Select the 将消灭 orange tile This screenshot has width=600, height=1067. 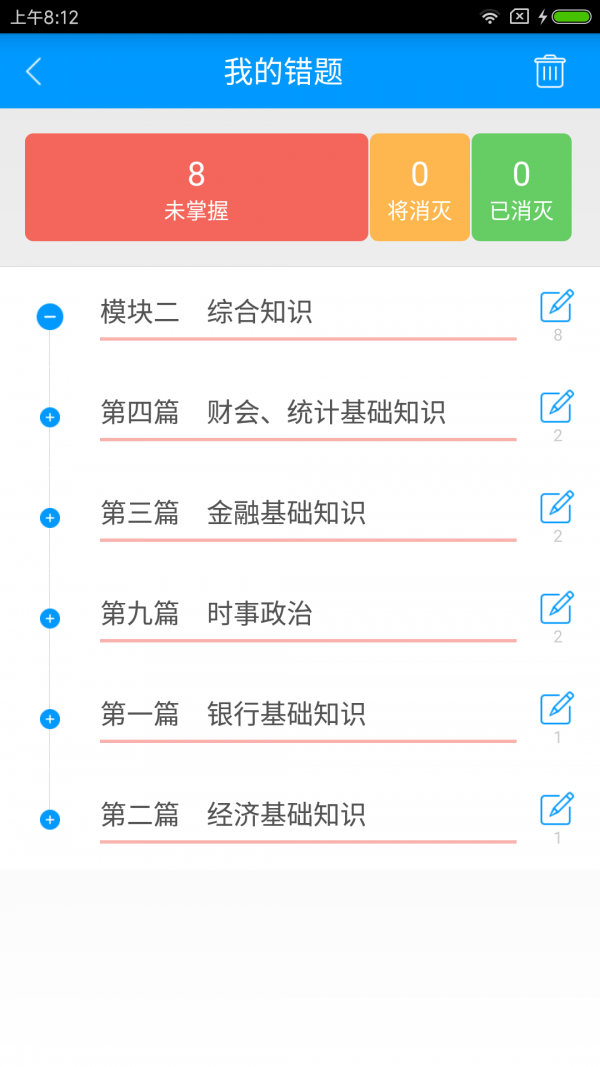click(420, 187)
